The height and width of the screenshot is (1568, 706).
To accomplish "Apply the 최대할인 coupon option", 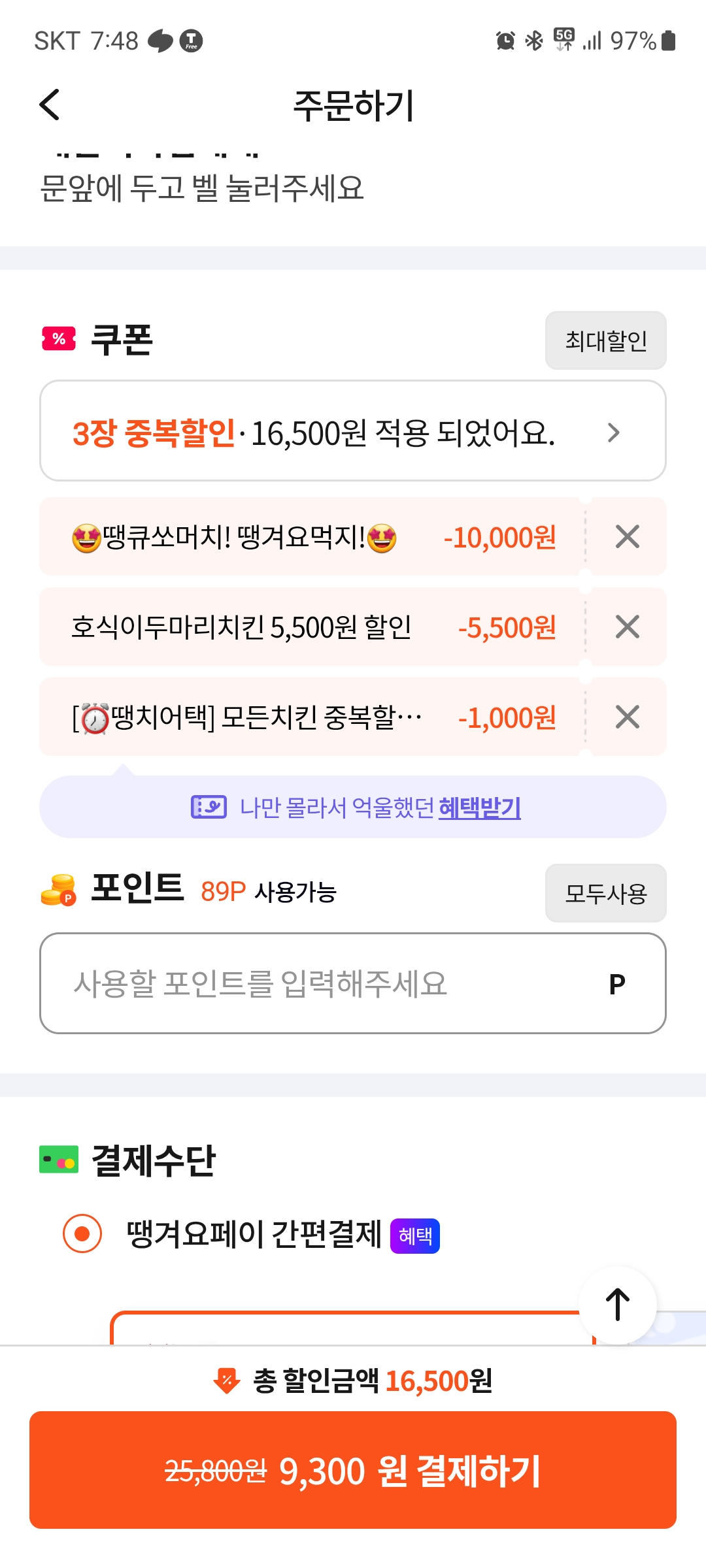I will pos(606,340).
